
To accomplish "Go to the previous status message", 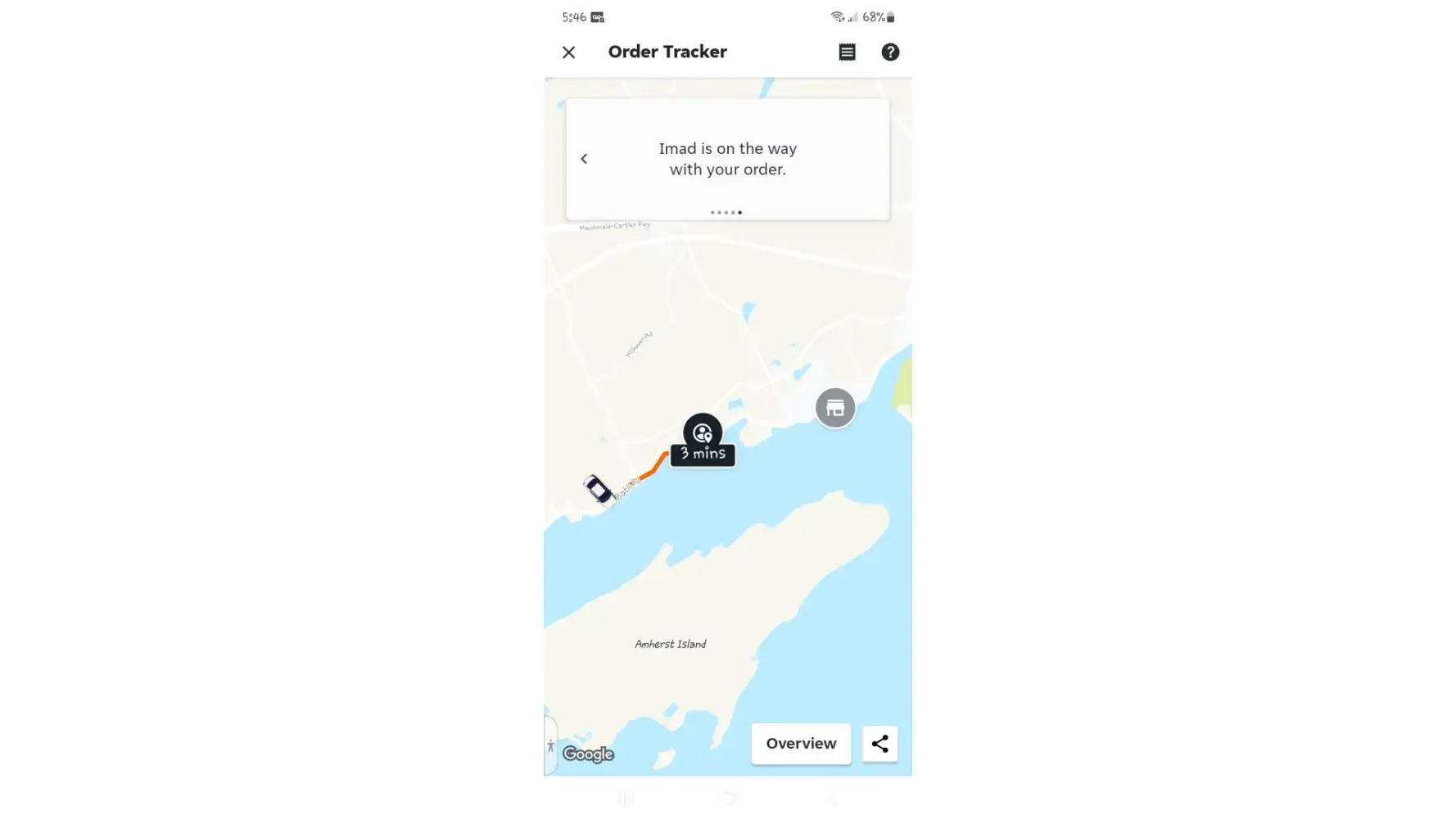I will click(x=584, y=159).
